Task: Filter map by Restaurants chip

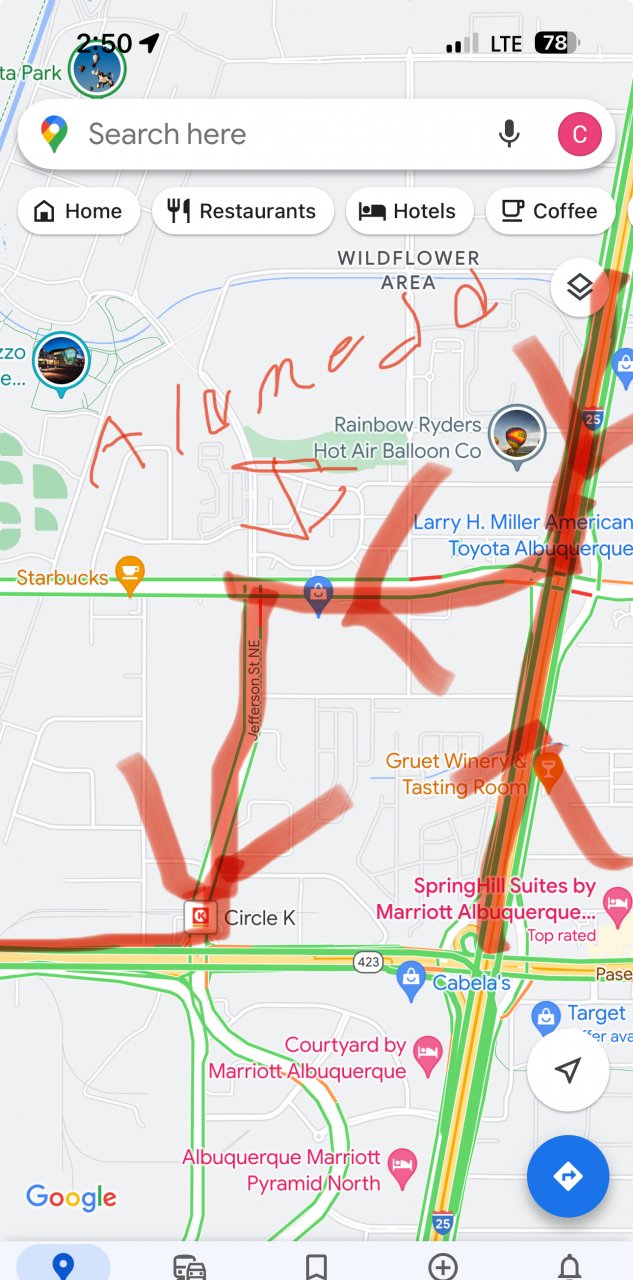Action: [x=243, y=211]
